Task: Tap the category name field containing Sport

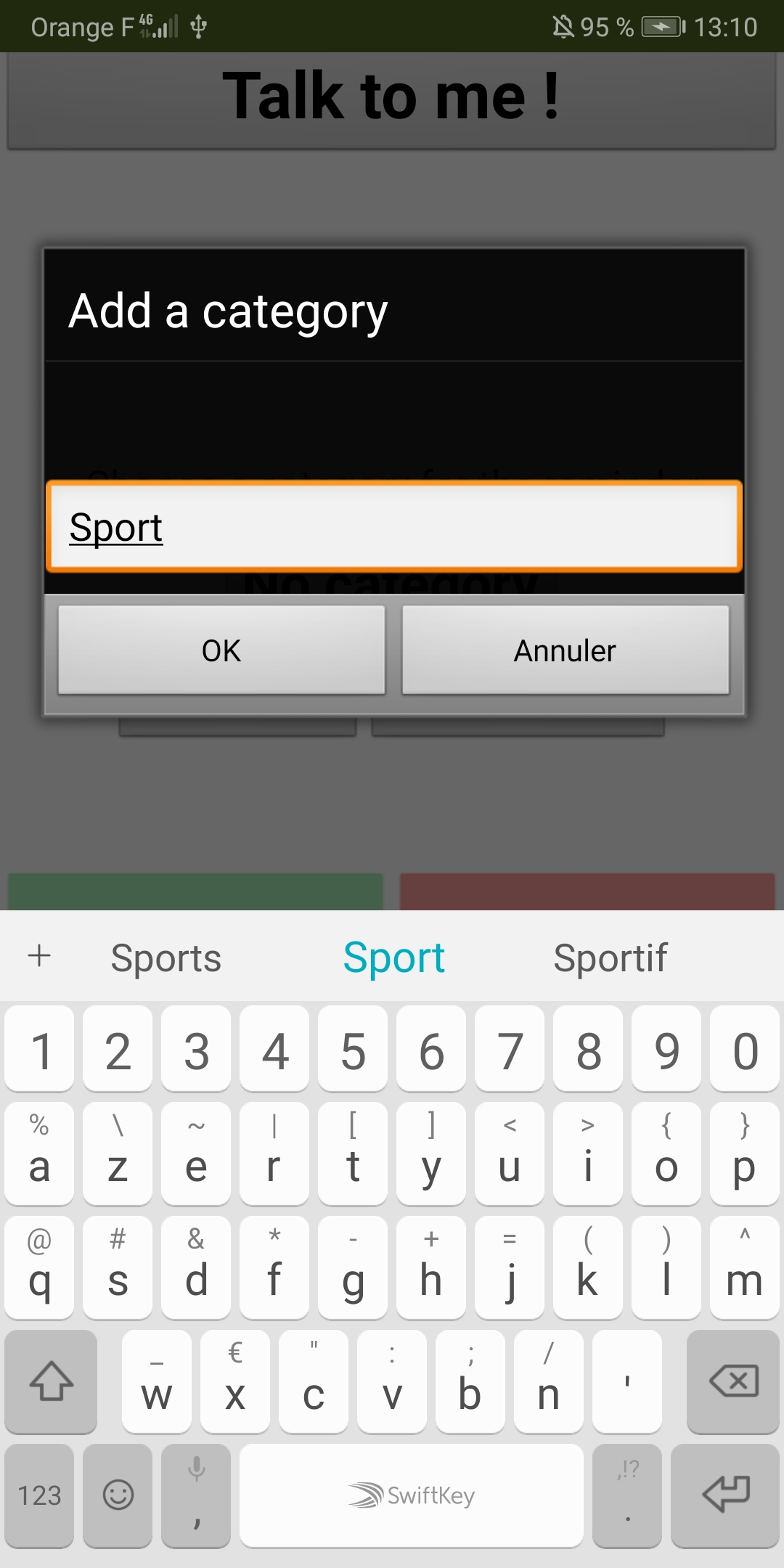Action: (393, 527)
